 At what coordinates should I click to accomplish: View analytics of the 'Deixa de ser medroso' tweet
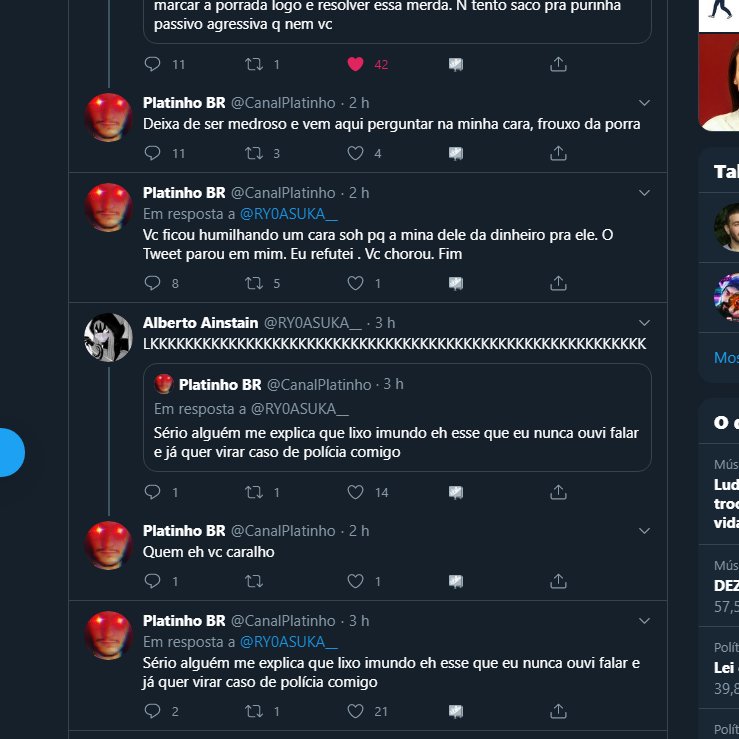click(x=455, y=153)
